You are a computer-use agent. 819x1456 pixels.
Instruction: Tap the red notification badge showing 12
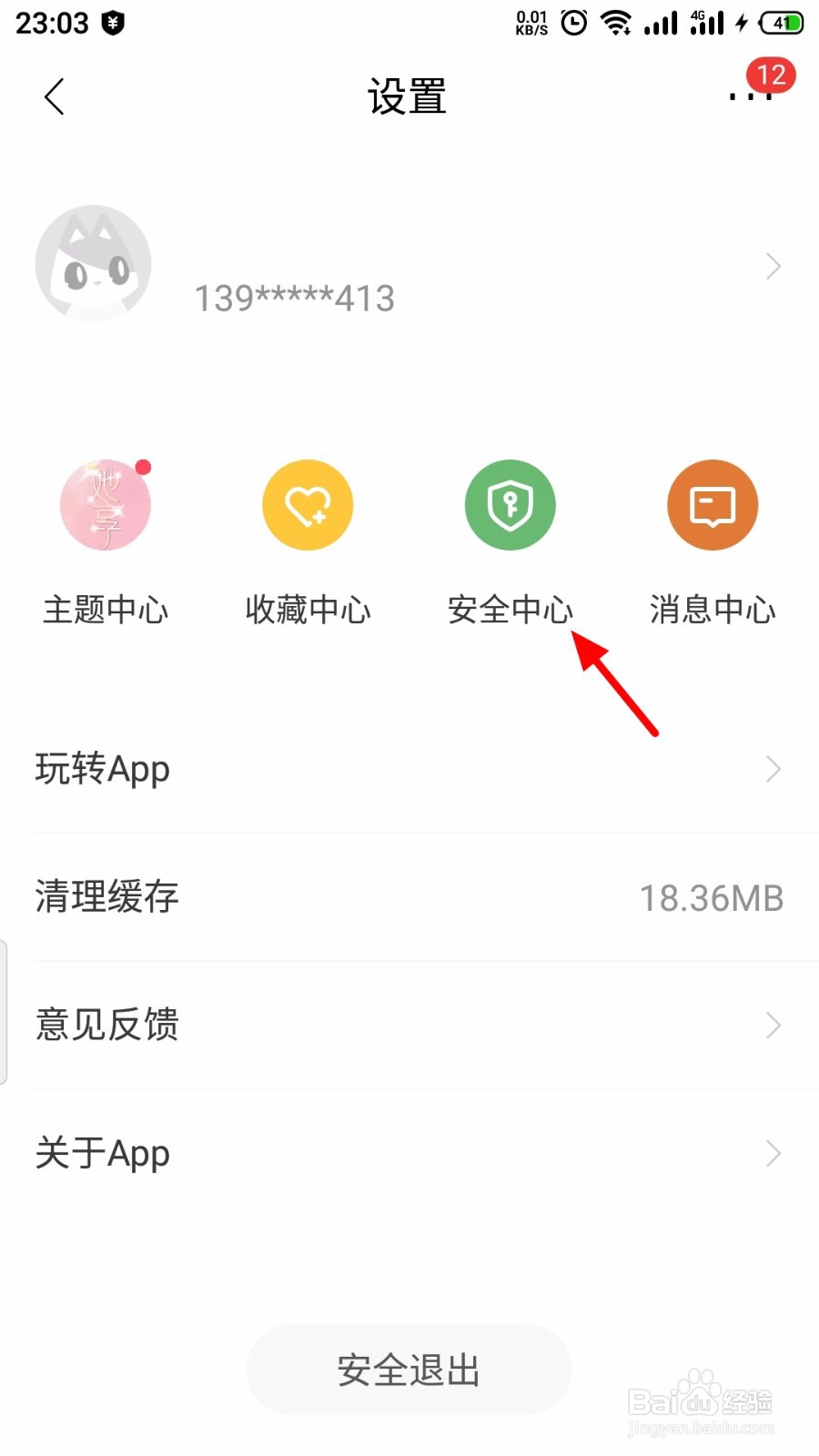tap(770, 76)
